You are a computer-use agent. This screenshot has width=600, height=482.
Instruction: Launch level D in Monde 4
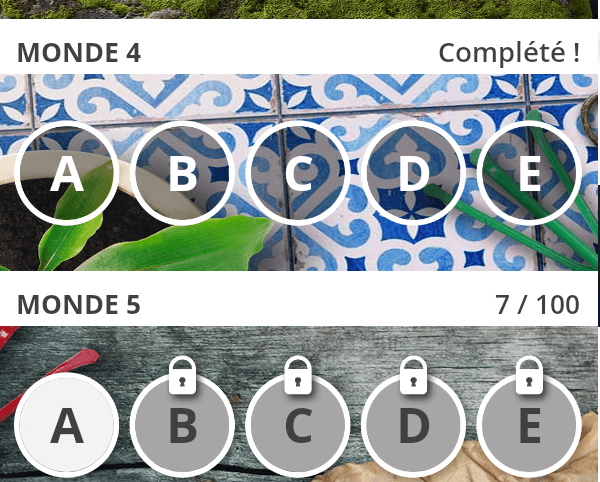click(x=413, y=173)
